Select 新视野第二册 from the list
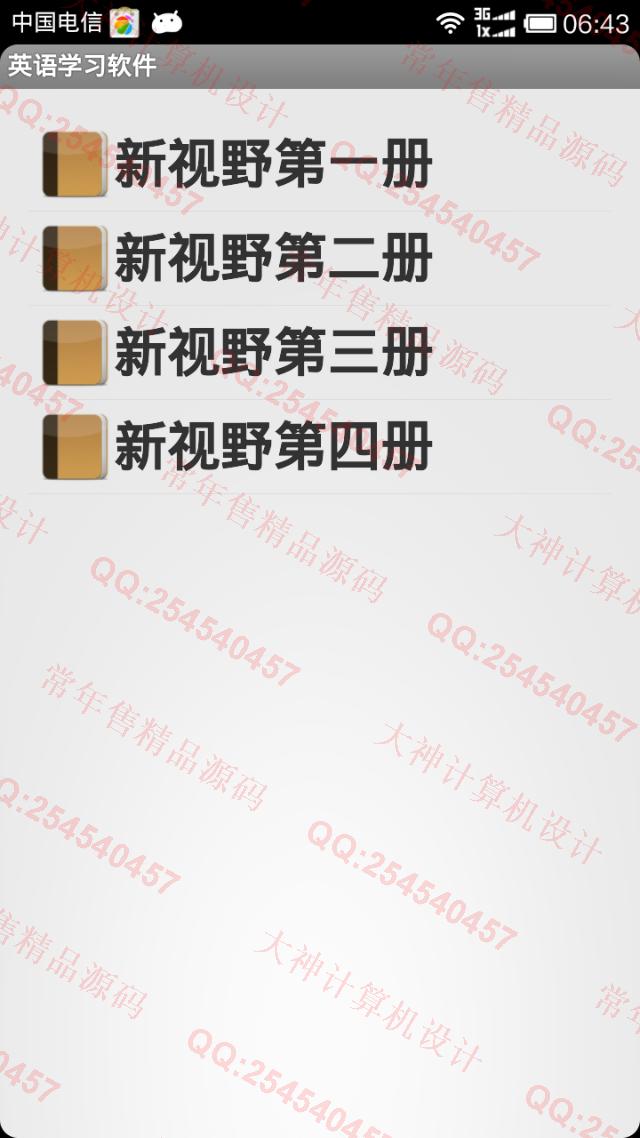Viewport: 640px width, 1138px height. [x=273, y=258]
